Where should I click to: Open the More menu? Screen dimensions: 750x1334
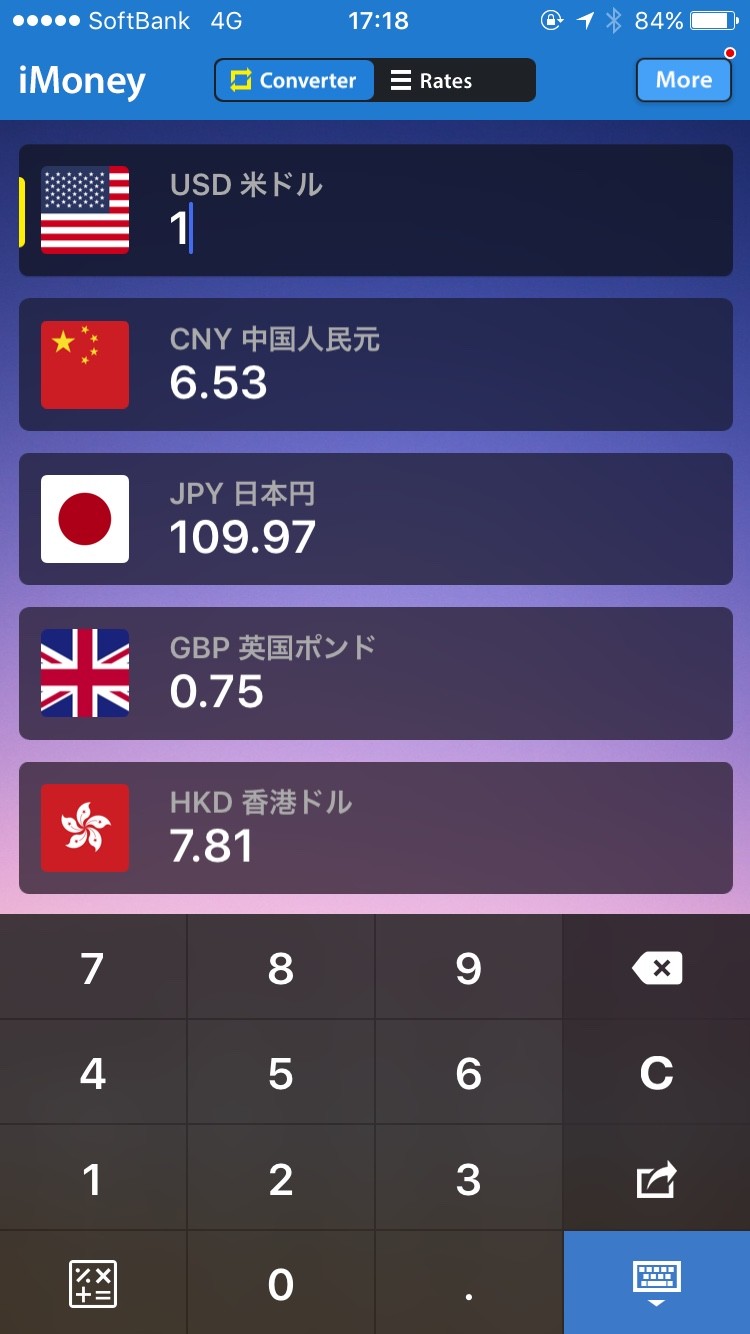(x=683, y=80)
